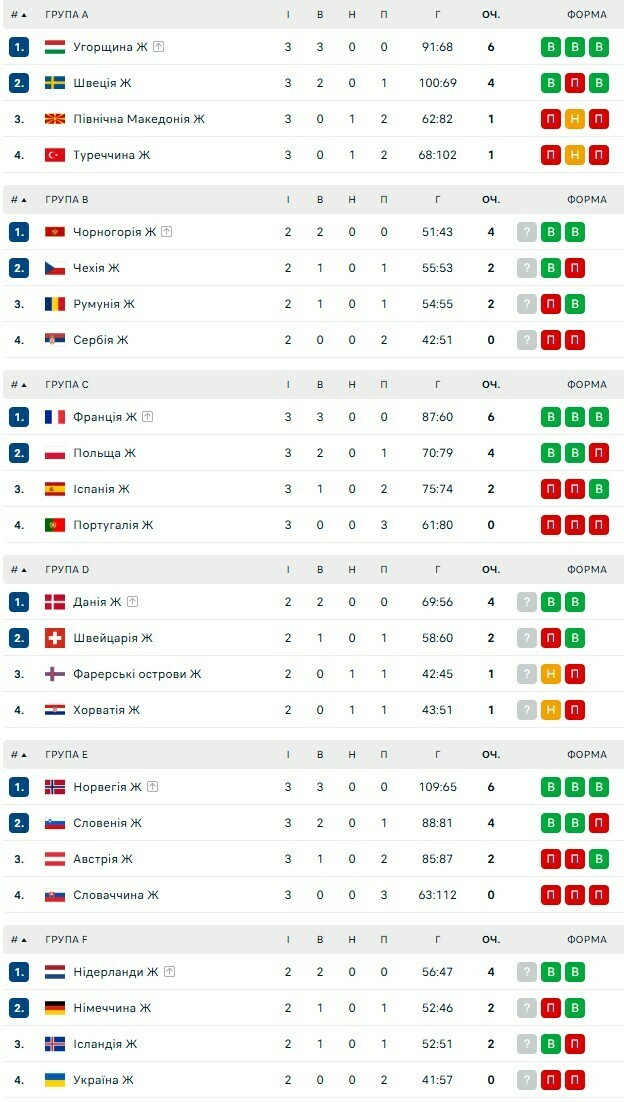
Task: View the Німеччина Ж team details
Action: [x=112, y=1008]
